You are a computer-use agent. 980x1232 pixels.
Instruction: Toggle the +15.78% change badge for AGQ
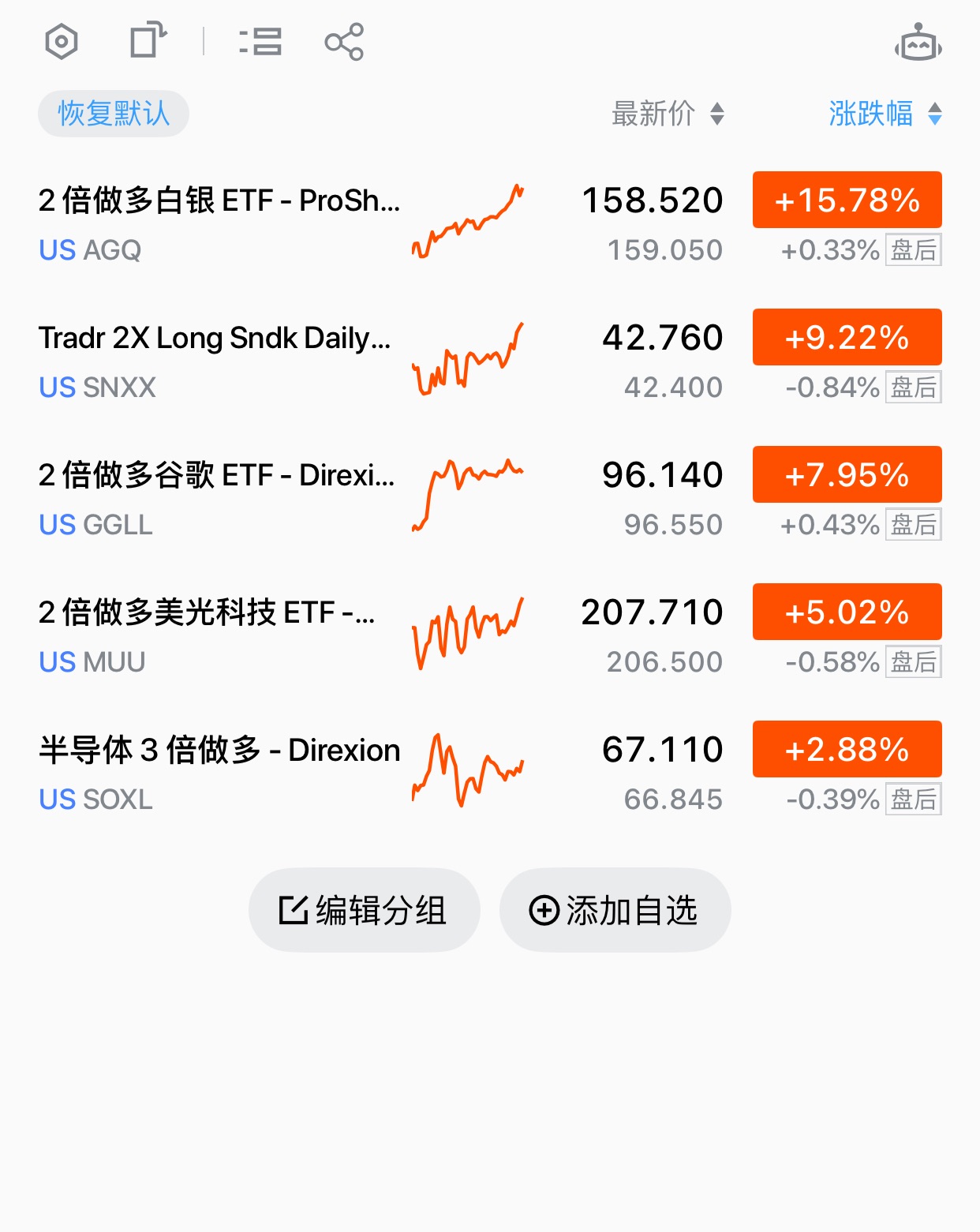pos(847,200)
